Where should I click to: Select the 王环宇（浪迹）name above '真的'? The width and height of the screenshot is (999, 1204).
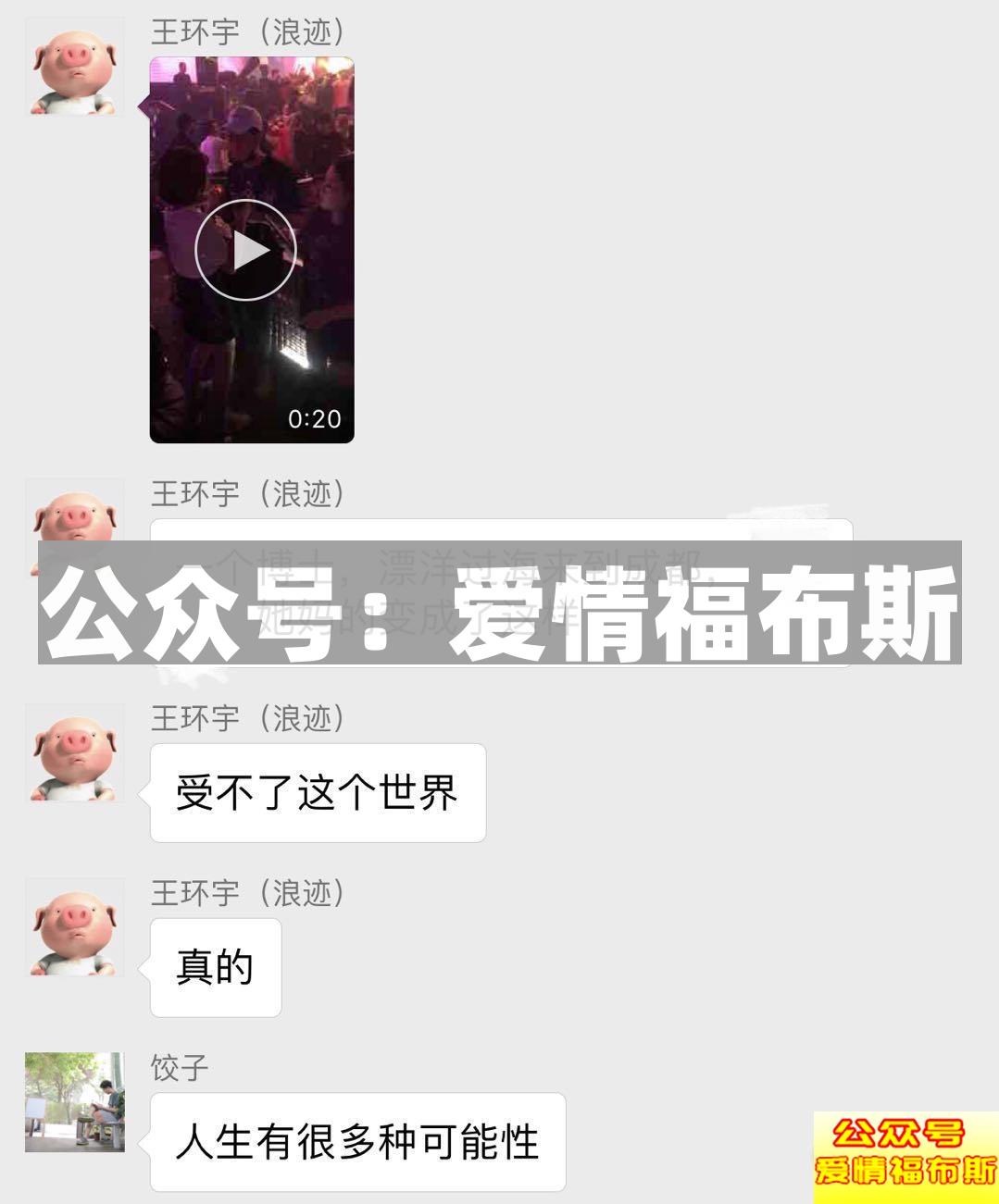[250, 893]
